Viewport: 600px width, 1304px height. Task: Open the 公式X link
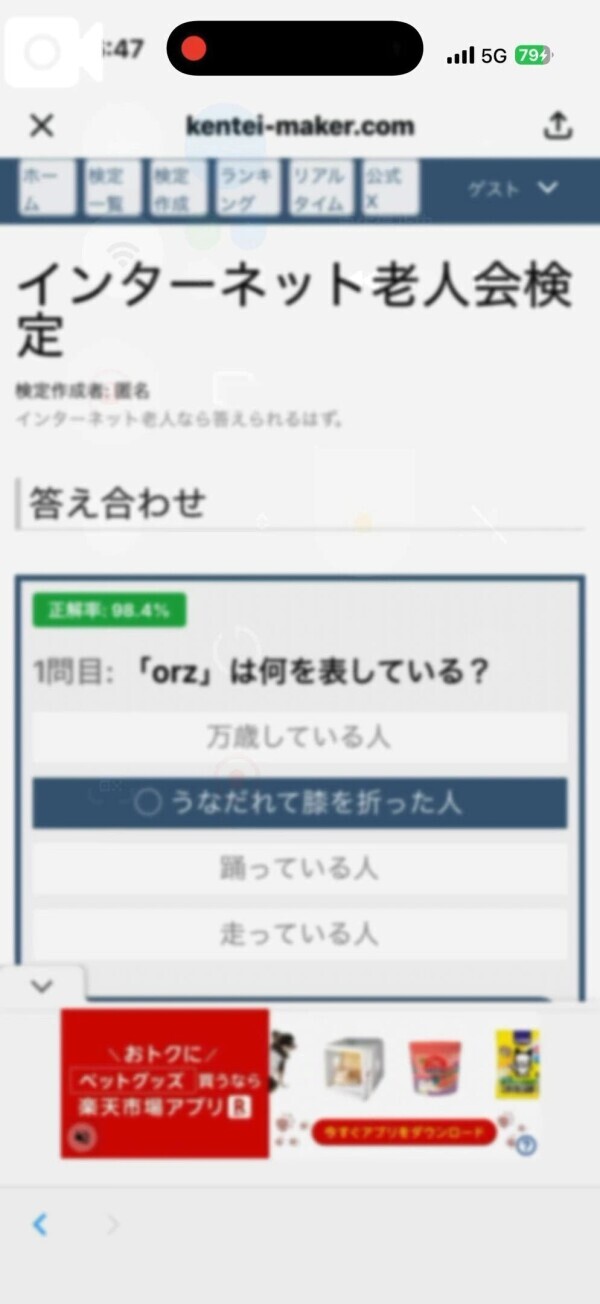[389, 188]
